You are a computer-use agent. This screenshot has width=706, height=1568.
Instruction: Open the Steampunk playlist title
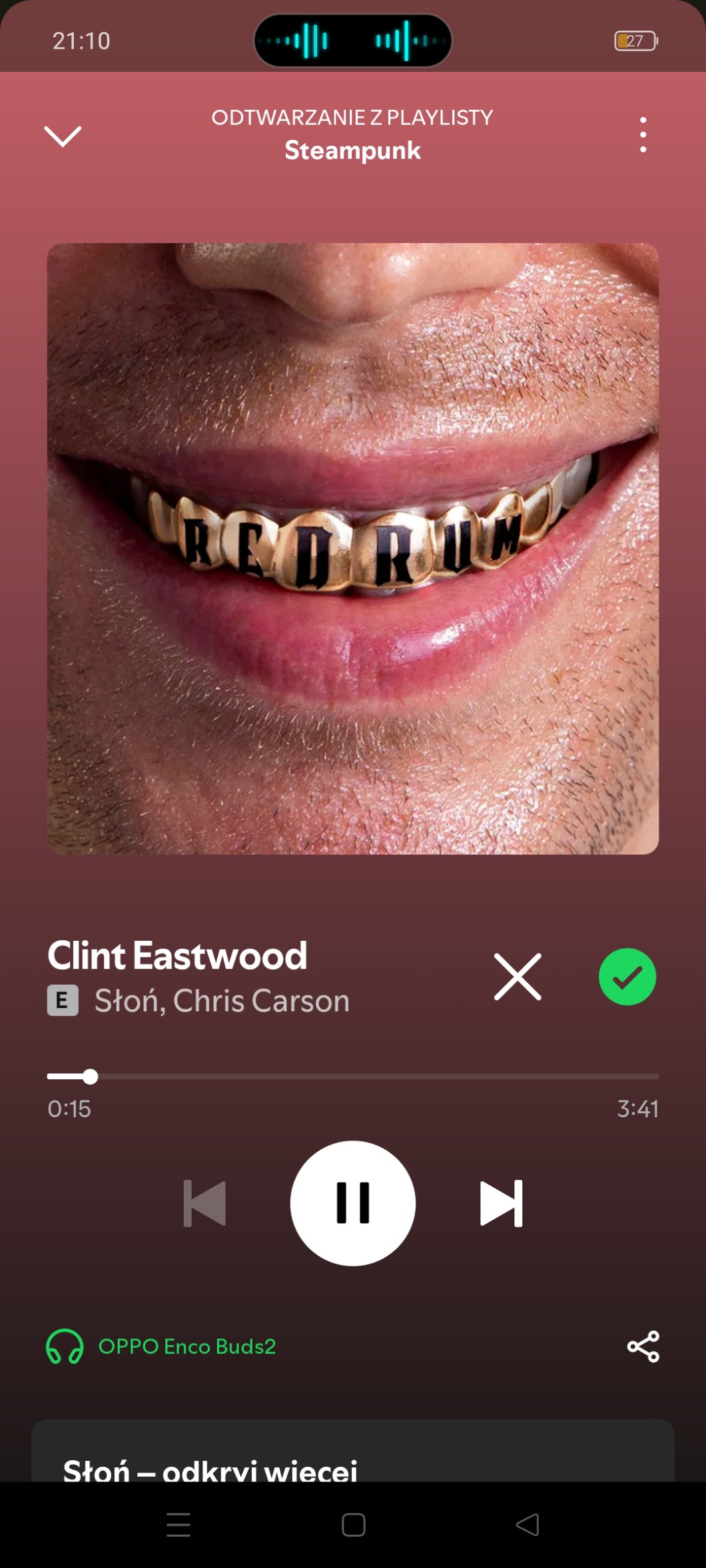coord(353,150)
